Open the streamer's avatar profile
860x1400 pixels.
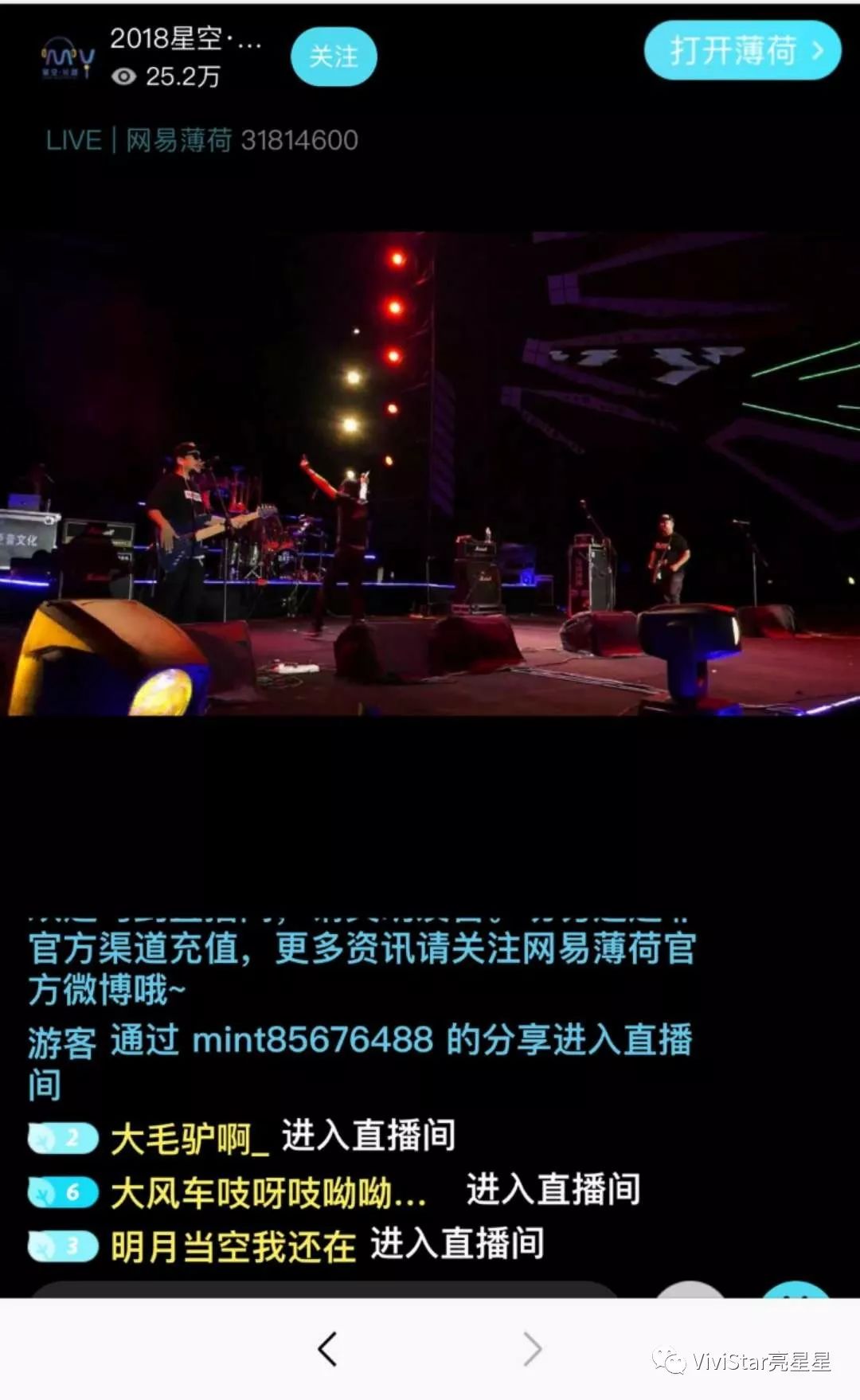[68, 57]
